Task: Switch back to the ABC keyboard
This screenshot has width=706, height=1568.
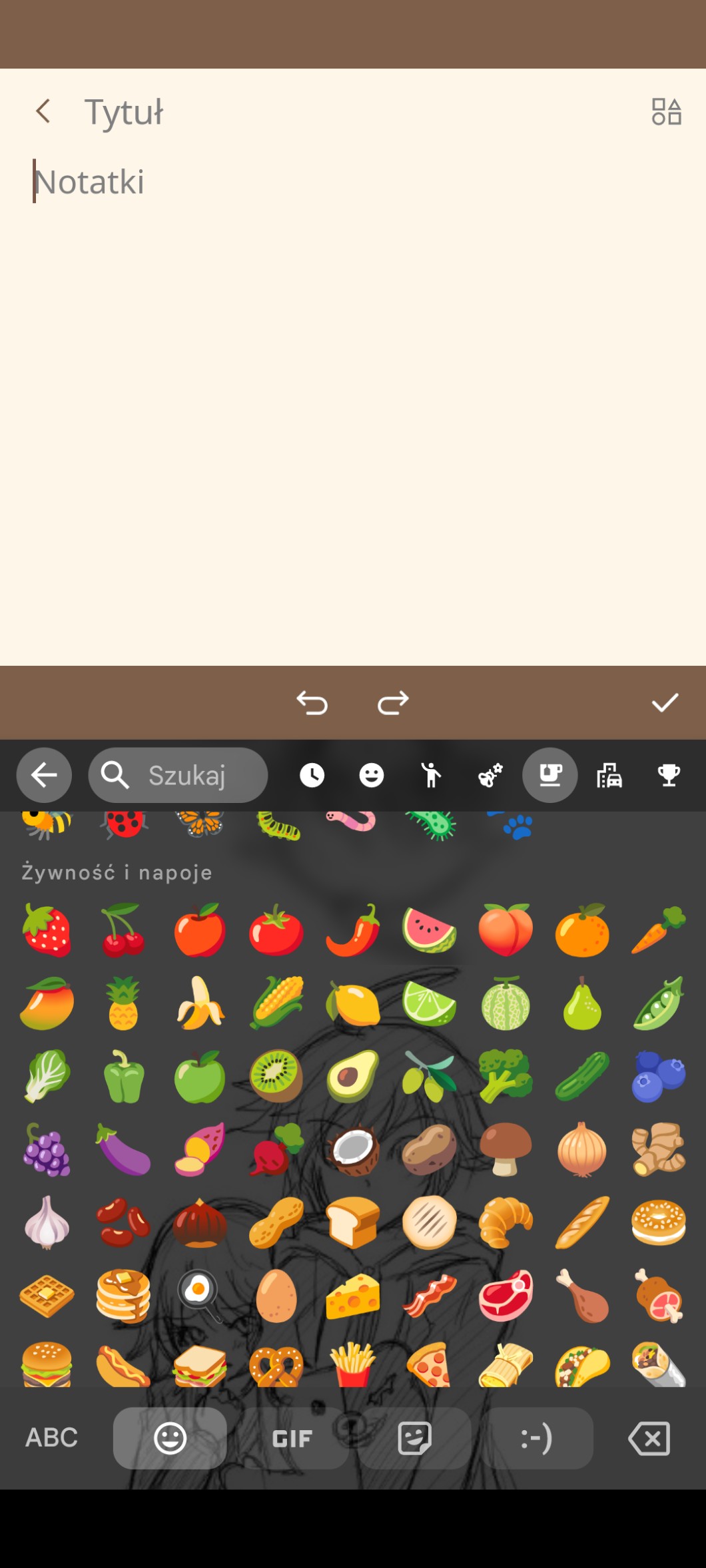Action: point(51,1438)
